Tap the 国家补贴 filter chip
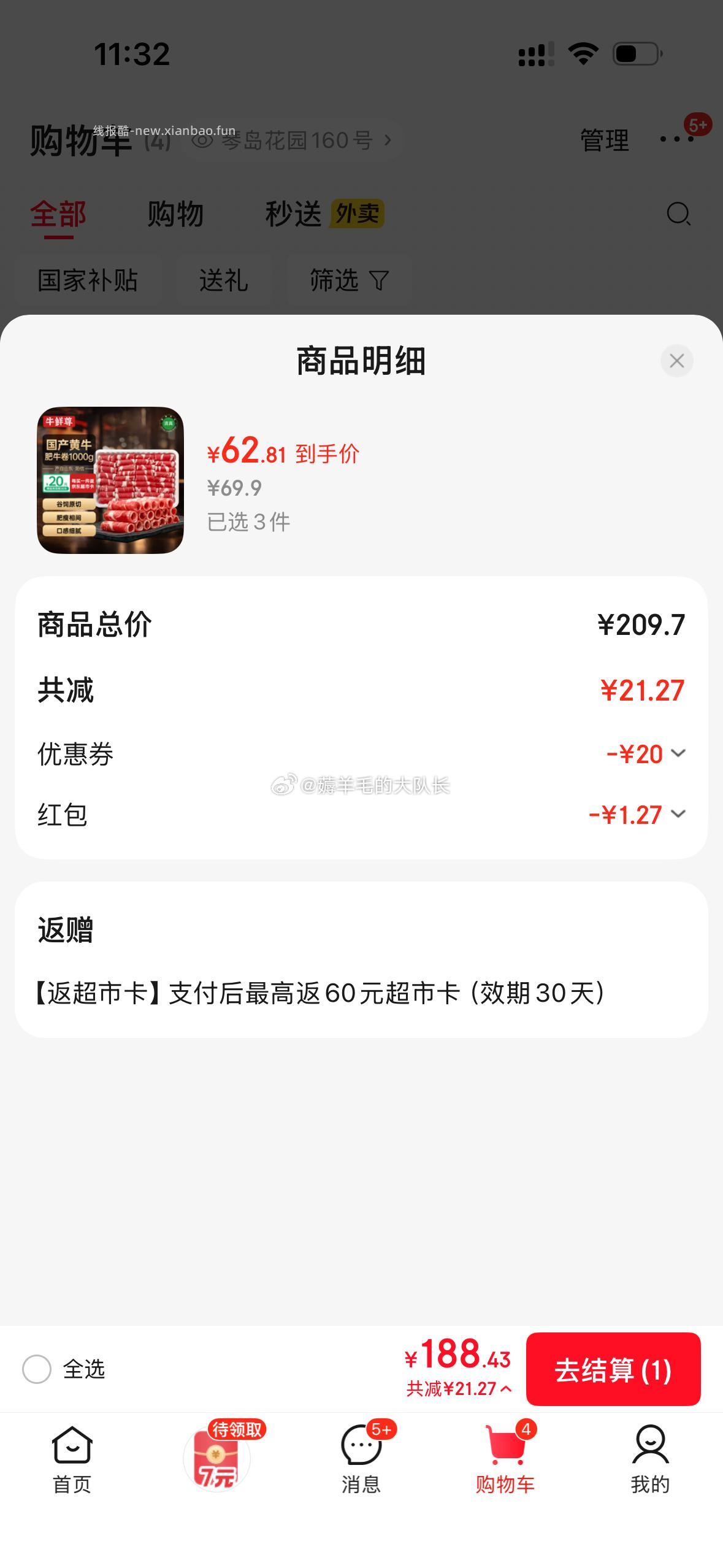The width and height of the screenshot is (723, 1568). (88, 281)
